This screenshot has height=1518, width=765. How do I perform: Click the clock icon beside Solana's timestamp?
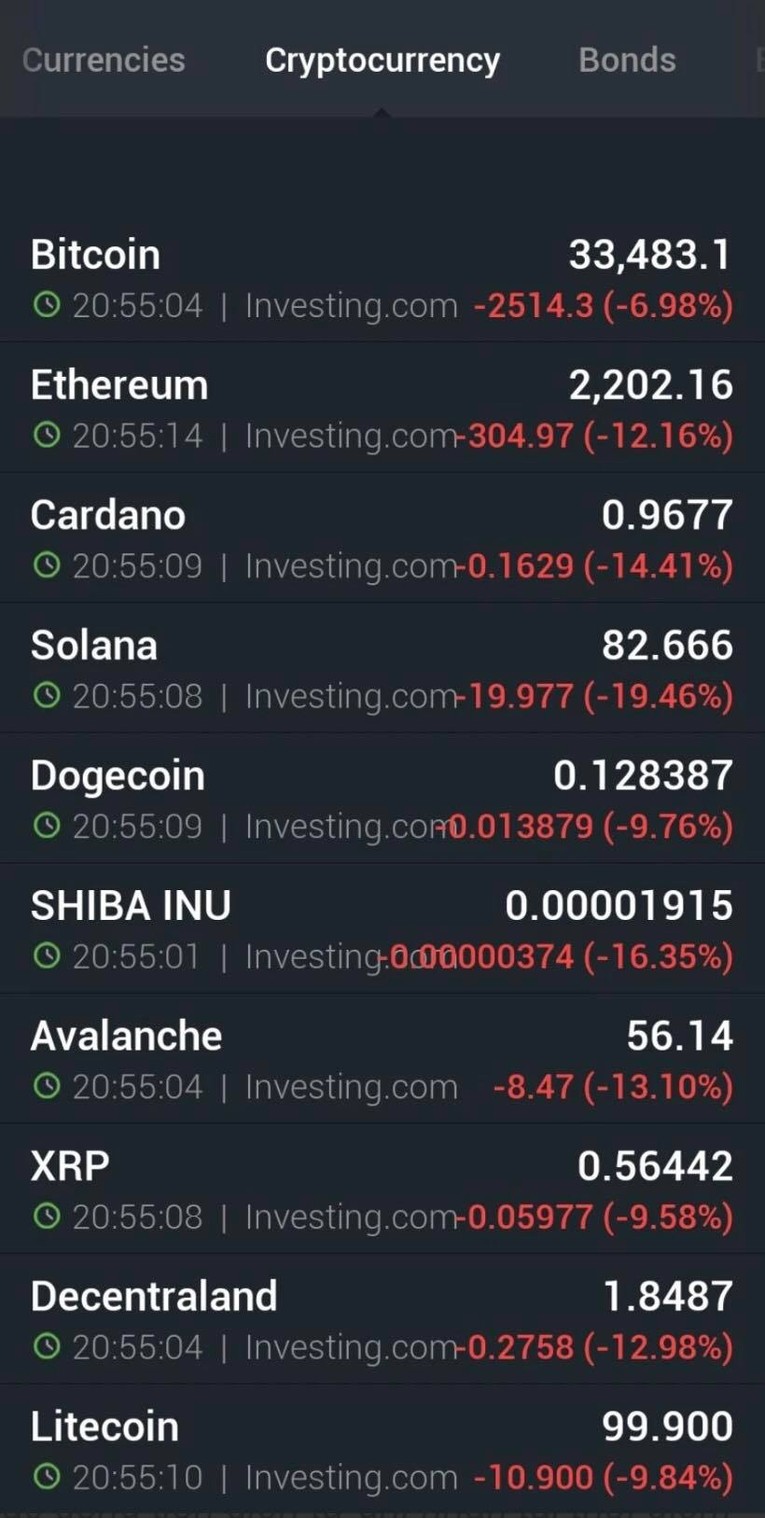(46, 696)
